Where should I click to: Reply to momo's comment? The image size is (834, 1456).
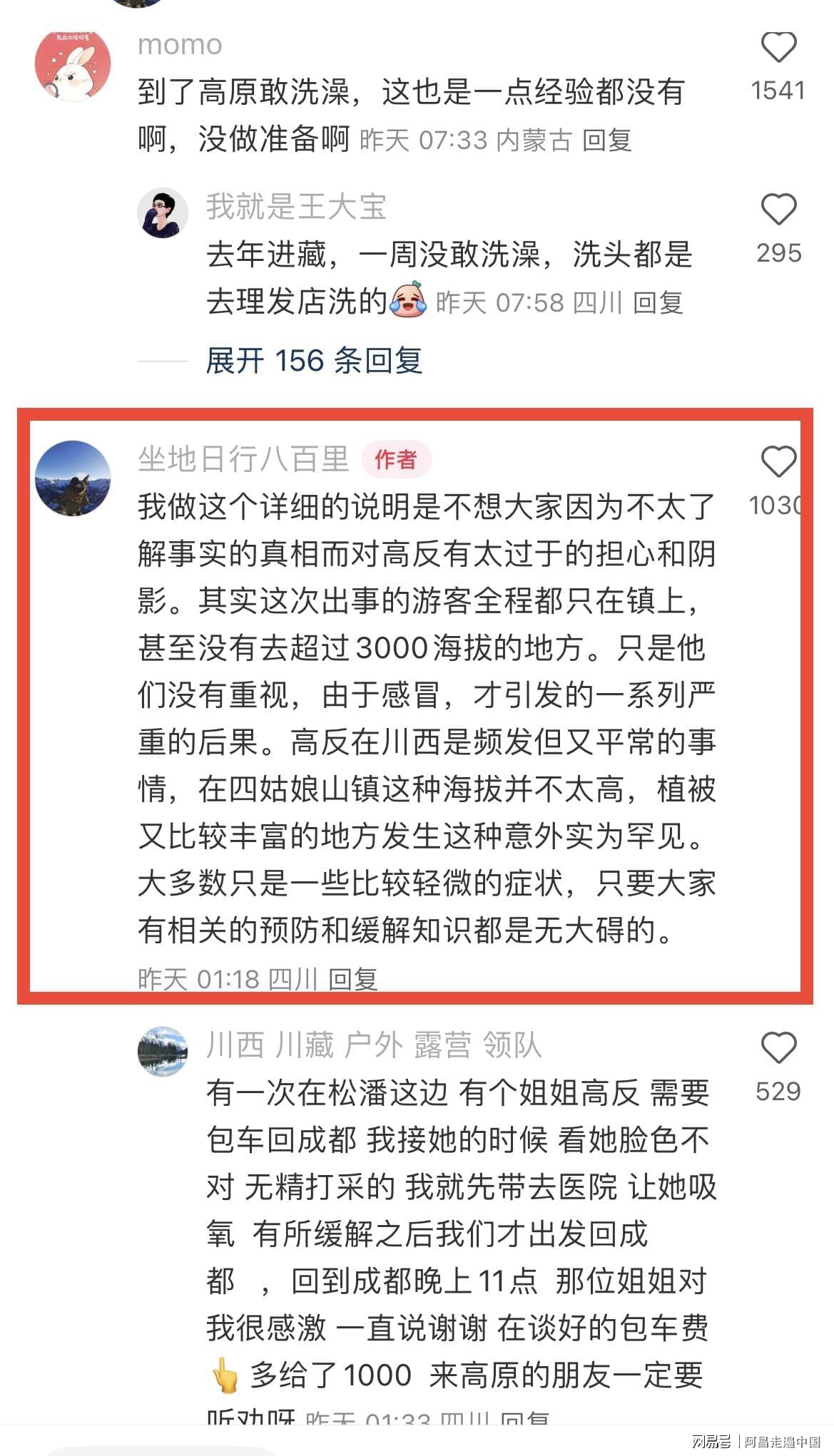click(x=607, y=140)
